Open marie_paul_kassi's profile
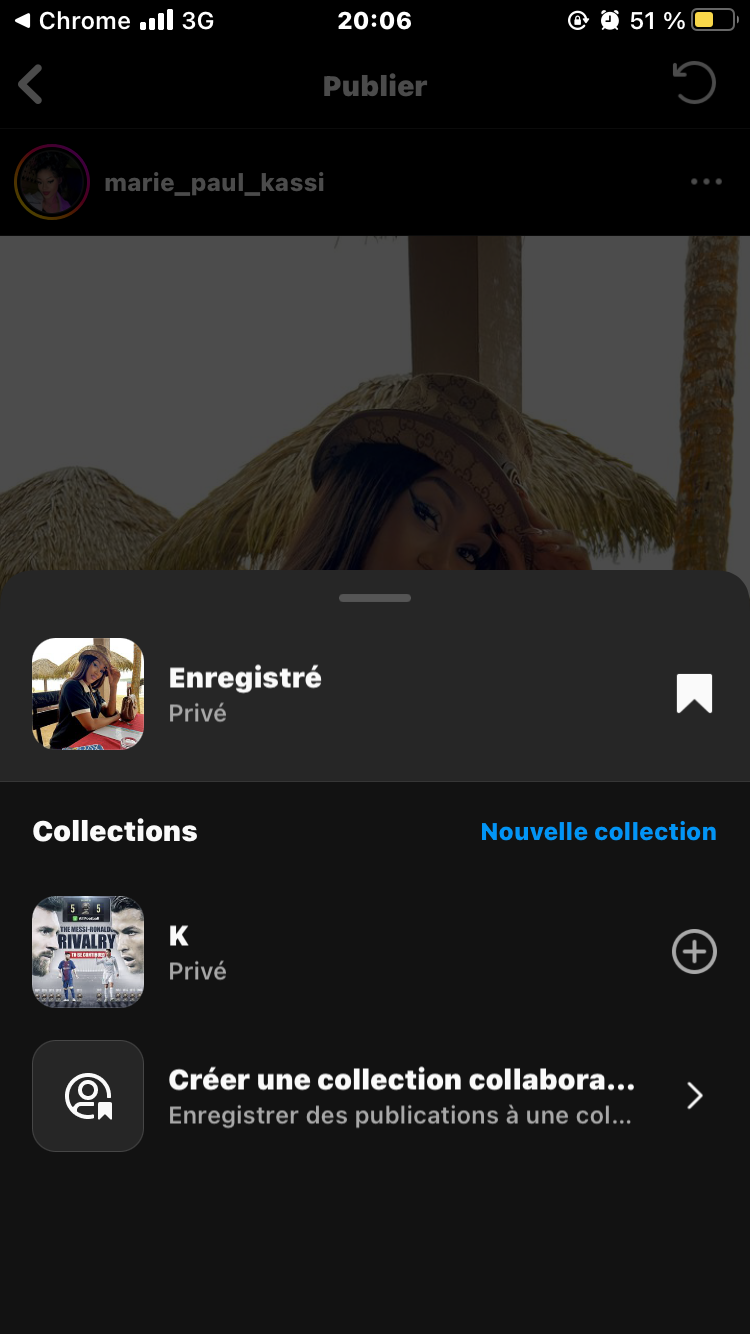Image resolution: width=750 pixels, height=1334 pixels. (214, 183)
